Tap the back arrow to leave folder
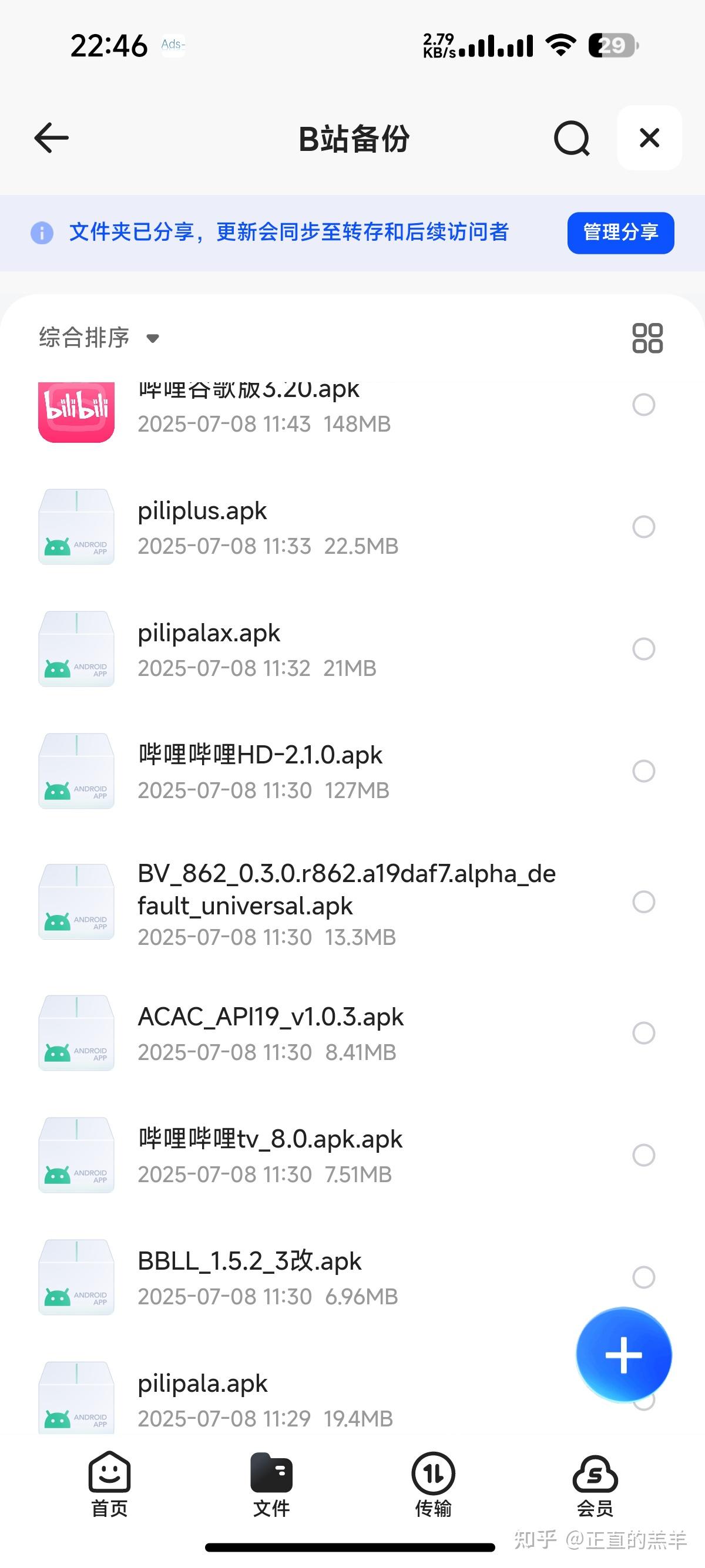 click(x=51, y=138)
